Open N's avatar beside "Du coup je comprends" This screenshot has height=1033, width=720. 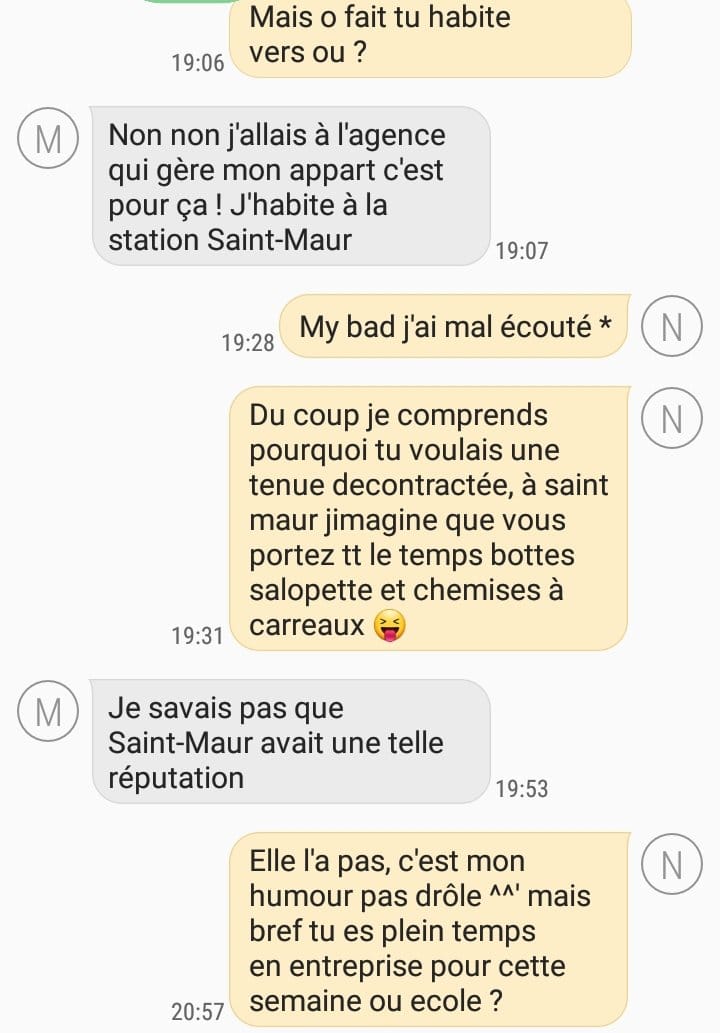[x=670, y=419]
